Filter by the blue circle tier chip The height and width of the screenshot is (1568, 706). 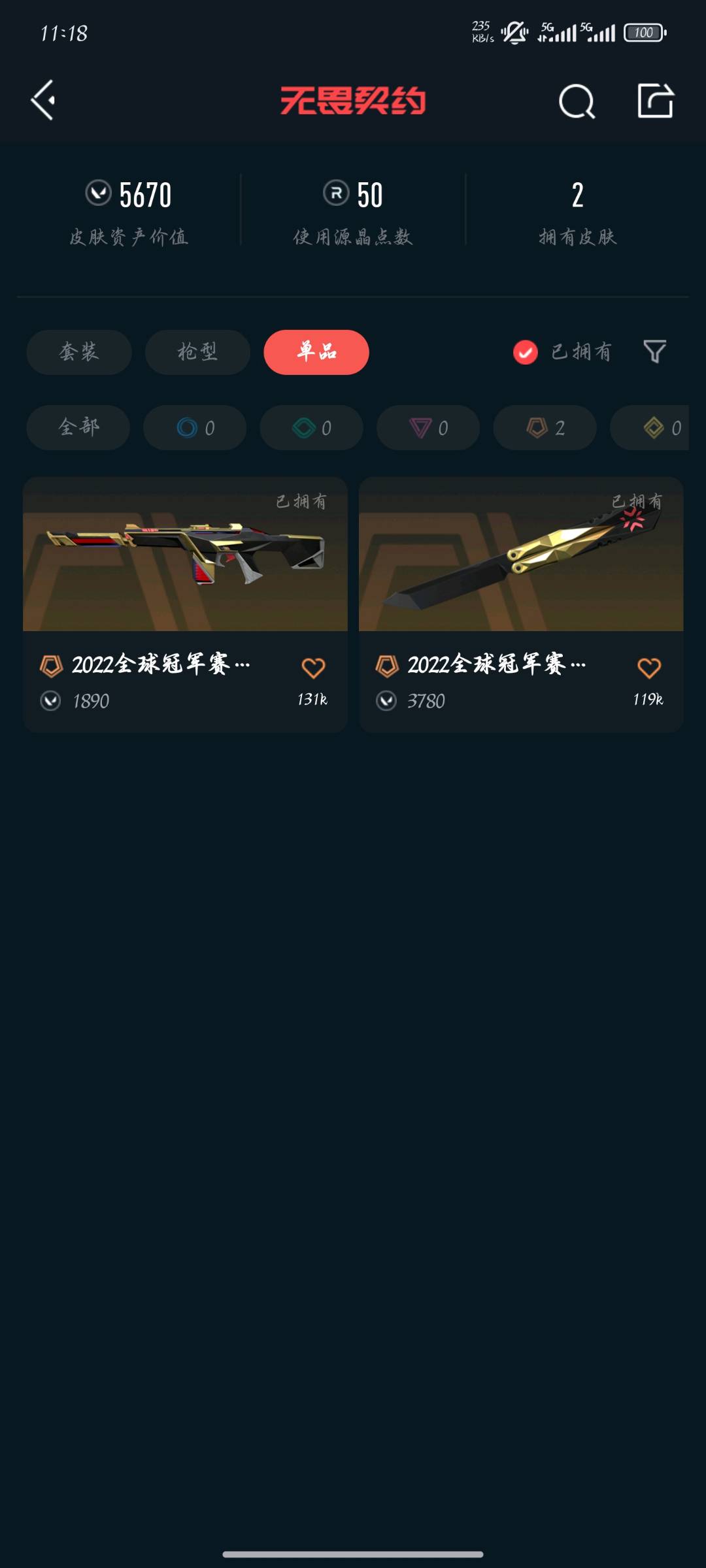195,428
